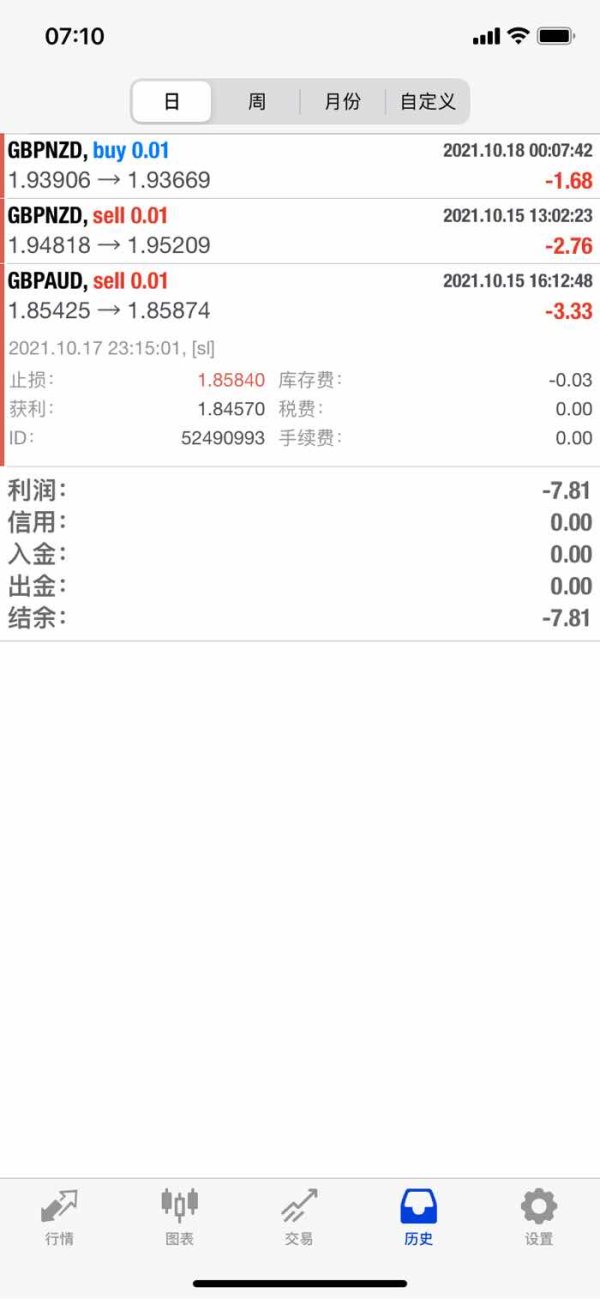Image resolution: width=600 pixels, height=1299 pixels.
Task: Open the 行情 quotes tab
Action: 59,1217
